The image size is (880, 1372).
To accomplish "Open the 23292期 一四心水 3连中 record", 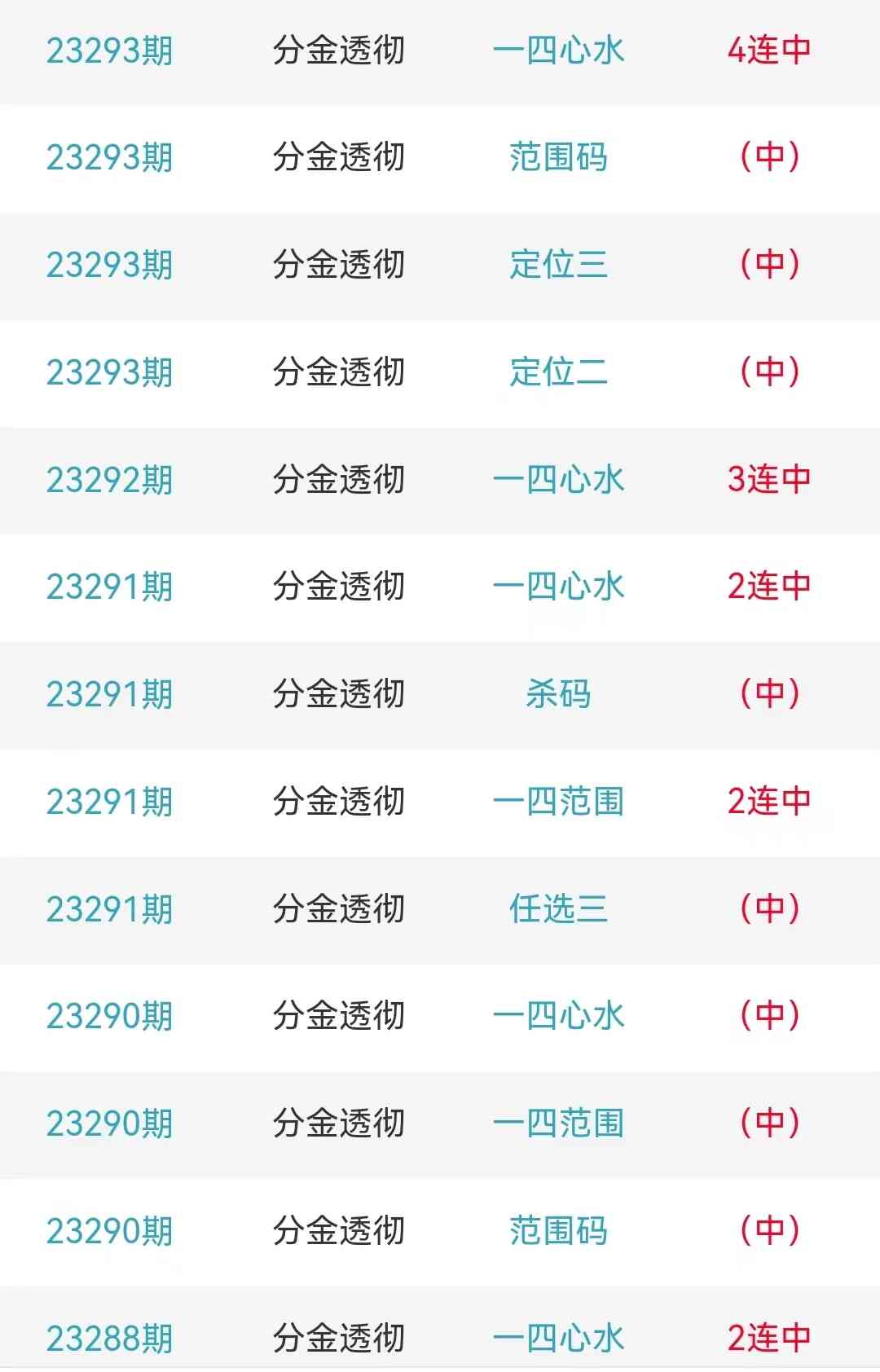I will [x=558, y=480].
